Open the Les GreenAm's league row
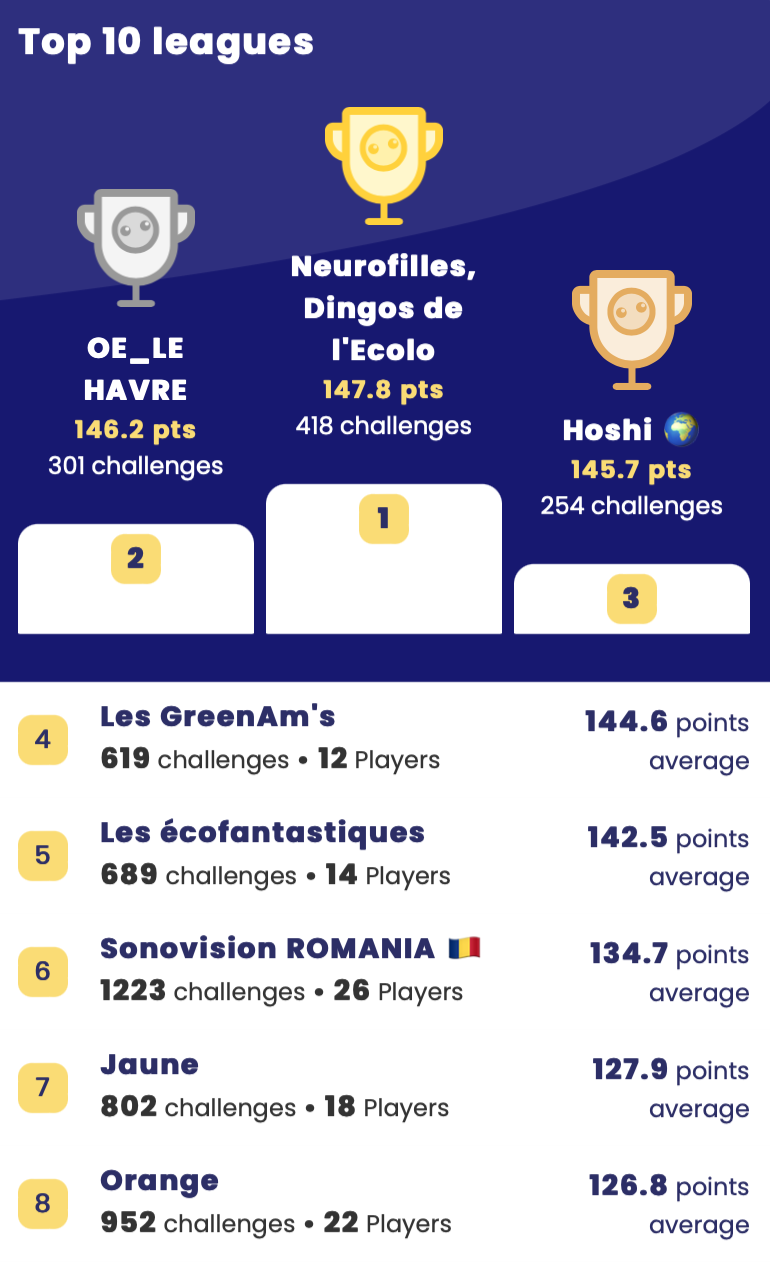 click(384, 740)
